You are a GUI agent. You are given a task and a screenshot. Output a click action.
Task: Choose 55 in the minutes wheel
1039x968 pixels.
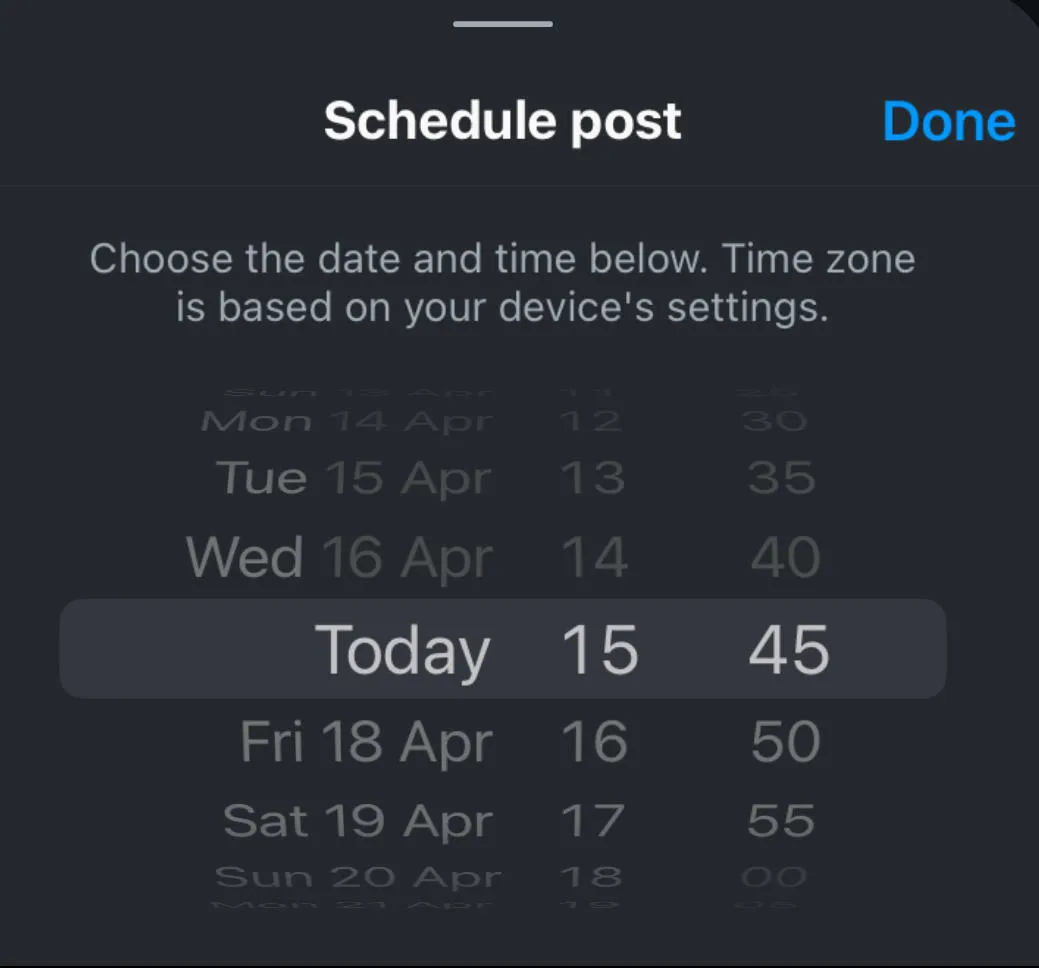pyautogui.click(x=782, y=822)
